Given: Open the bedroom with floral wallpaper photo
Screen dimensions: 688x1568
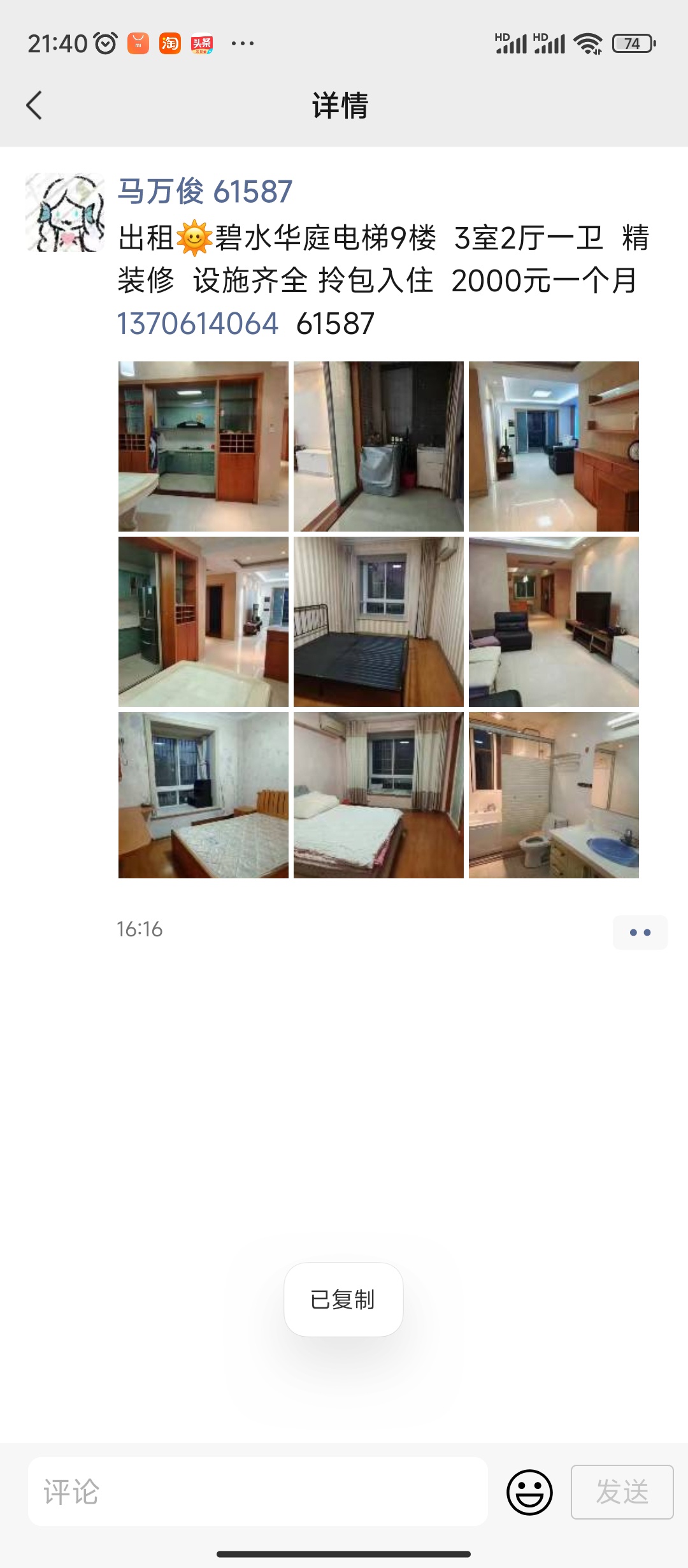Looking at the screenshot, I should tap(203, 795).
